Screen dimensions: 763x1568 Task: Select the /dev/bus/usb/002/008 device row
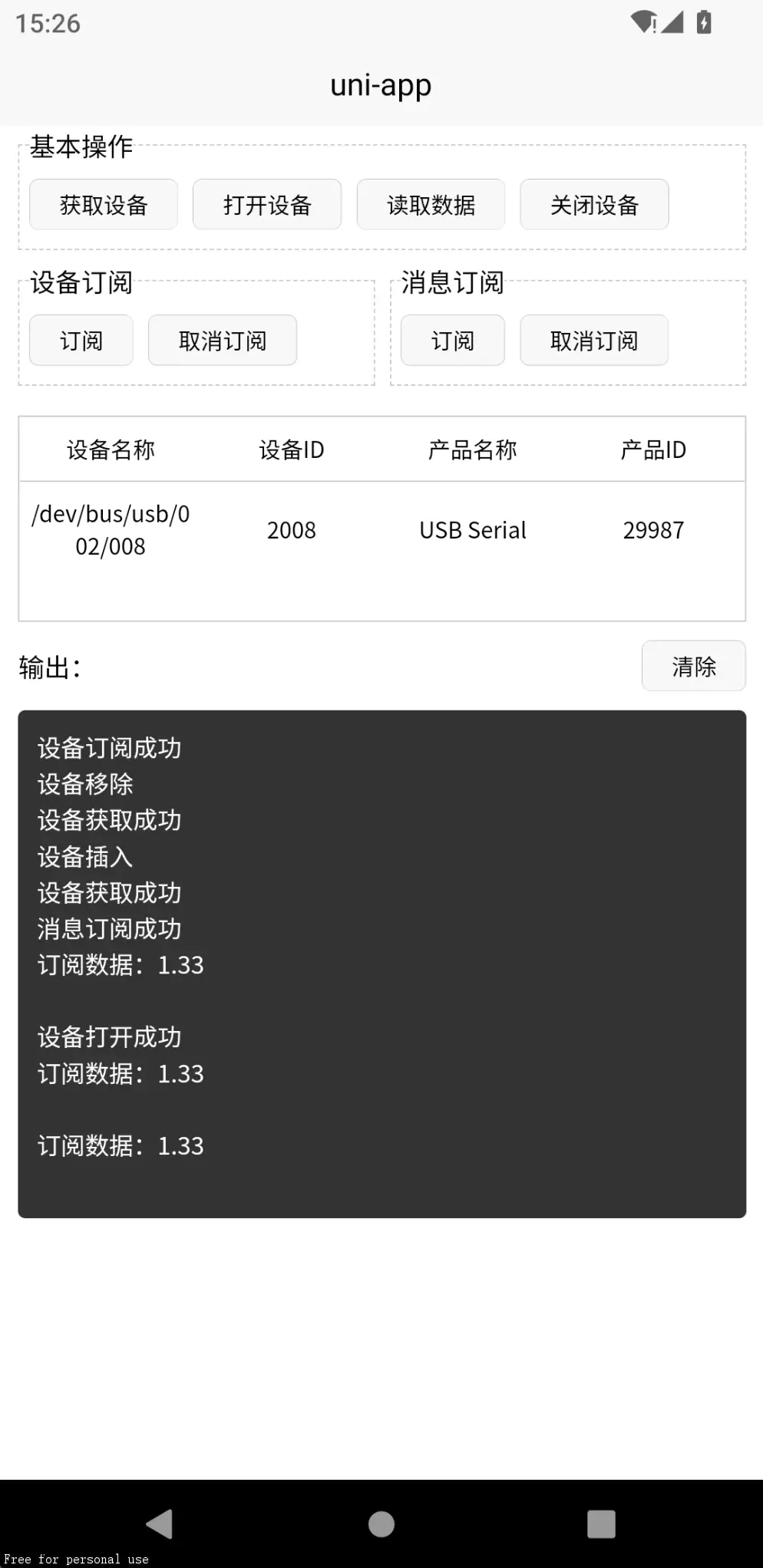tap(382, 530)
